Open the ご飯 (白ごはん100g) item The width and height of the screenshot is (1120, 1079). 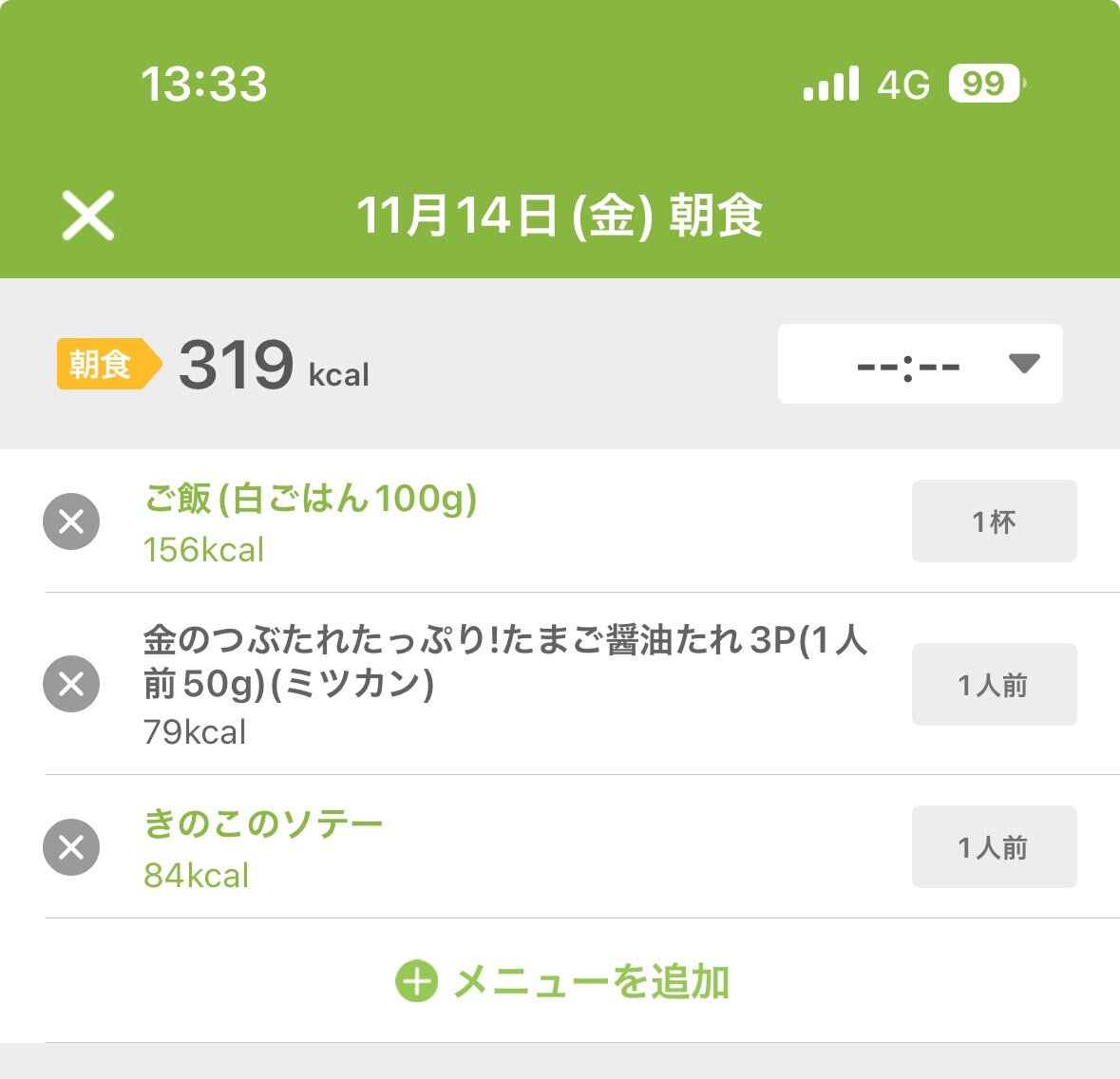310,499
